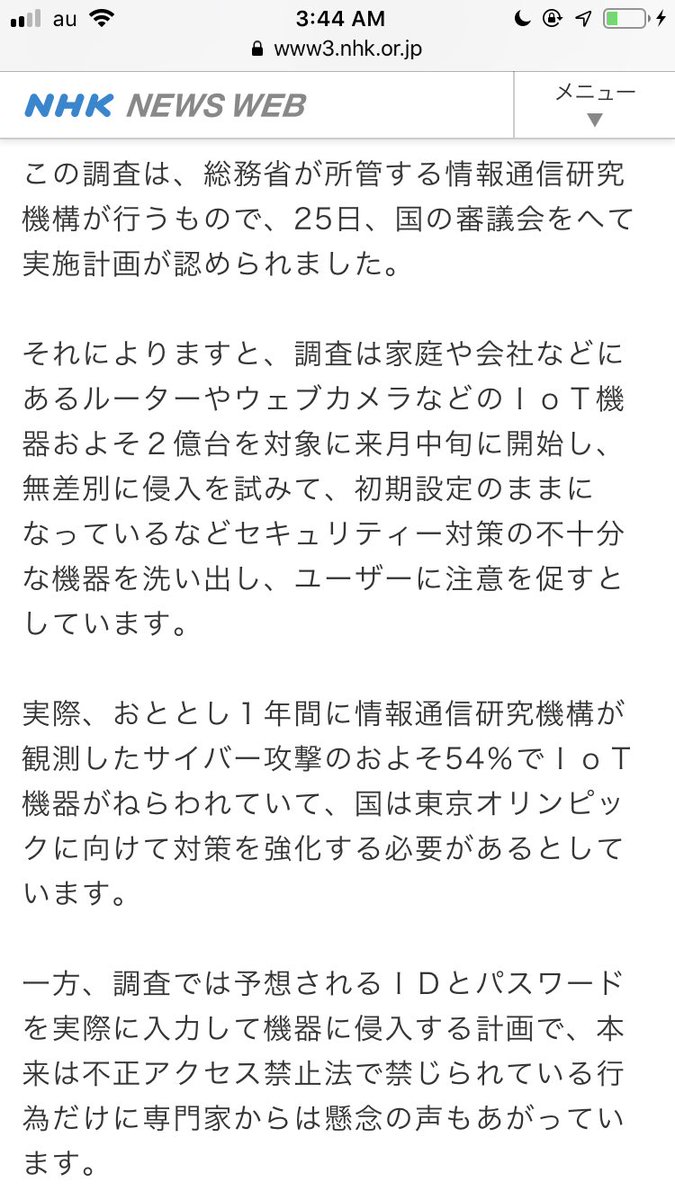Viewport: 675px width, 1200px height.
Task: Go to NHK NEWS WEB home via logo
Action: (x=165, y=105)
